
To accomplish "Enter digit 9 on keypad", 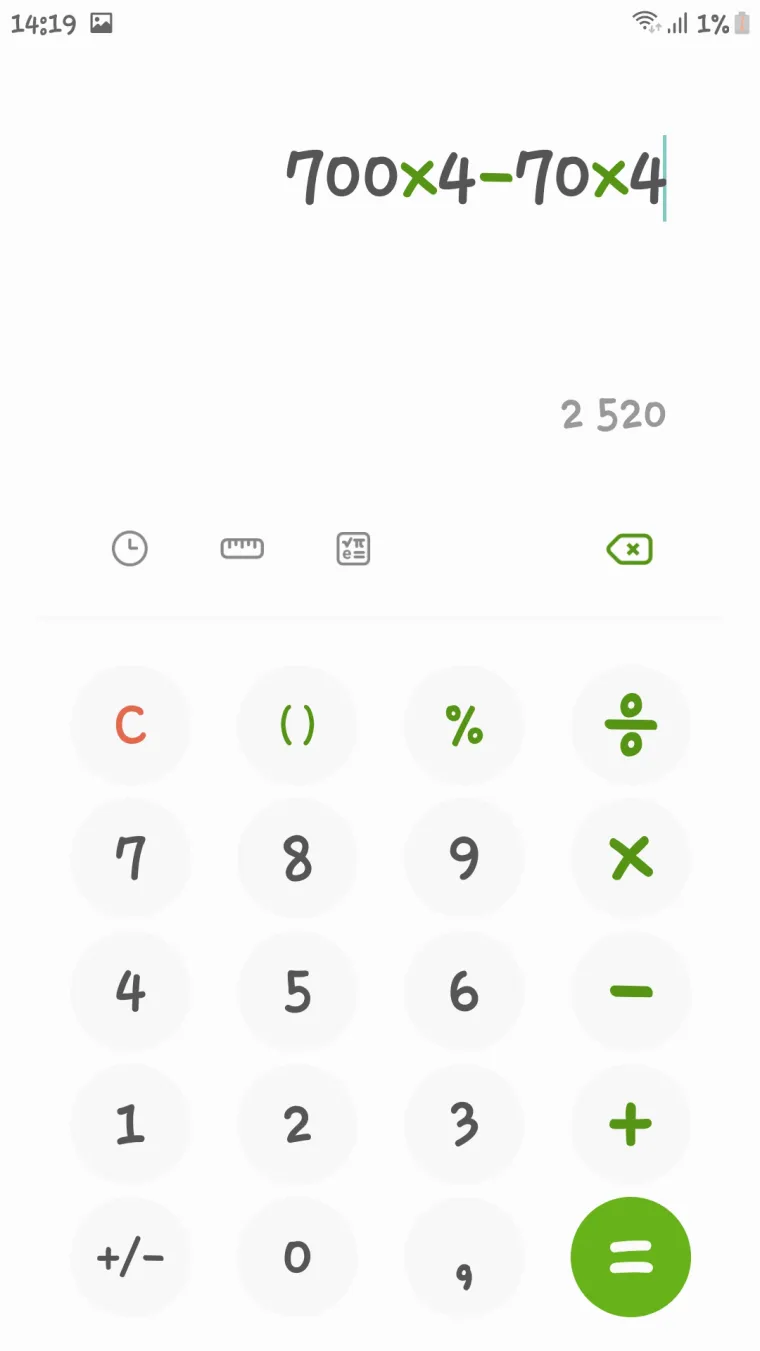I will pyautogui.click(x=464, y=858).
